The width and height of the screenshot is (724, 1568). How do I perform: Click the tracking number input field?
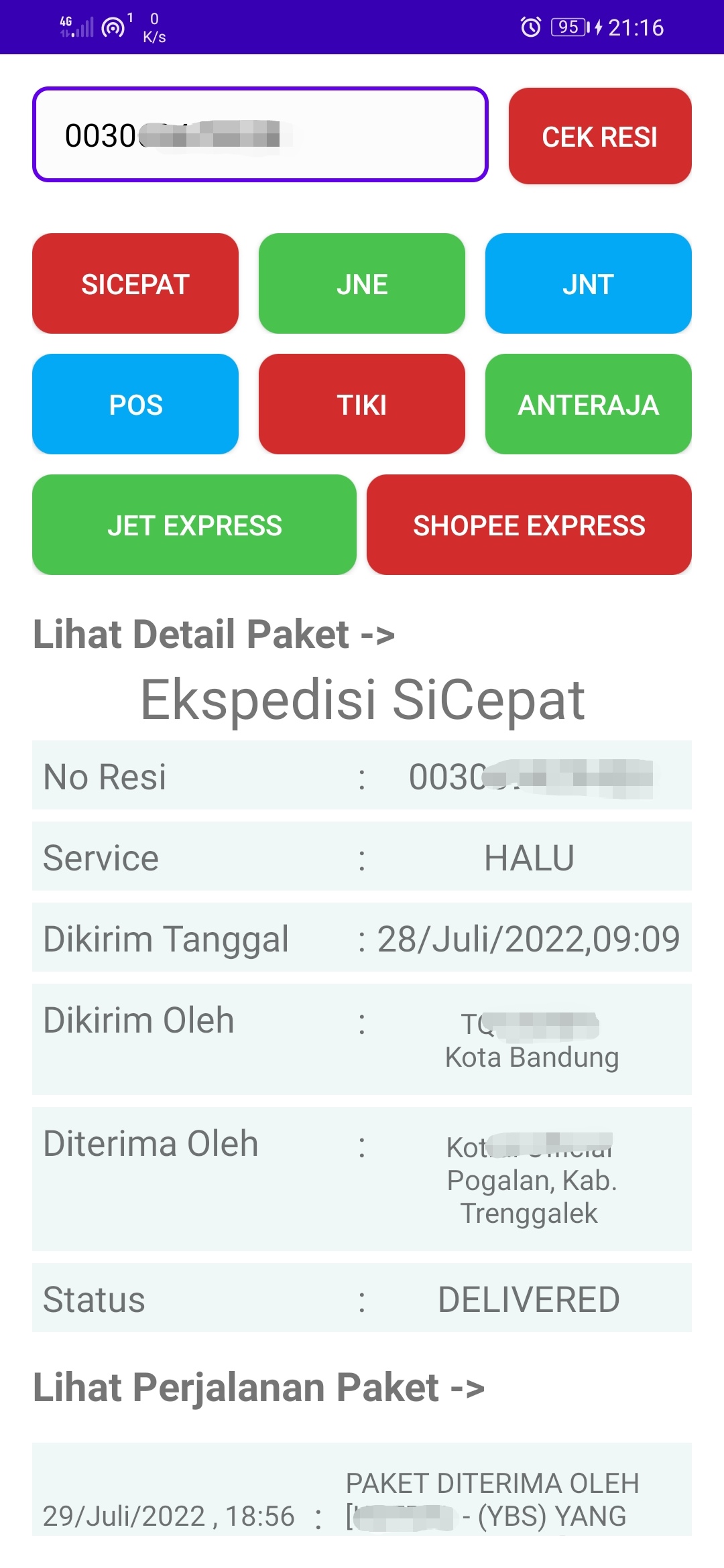click(261, 135)
